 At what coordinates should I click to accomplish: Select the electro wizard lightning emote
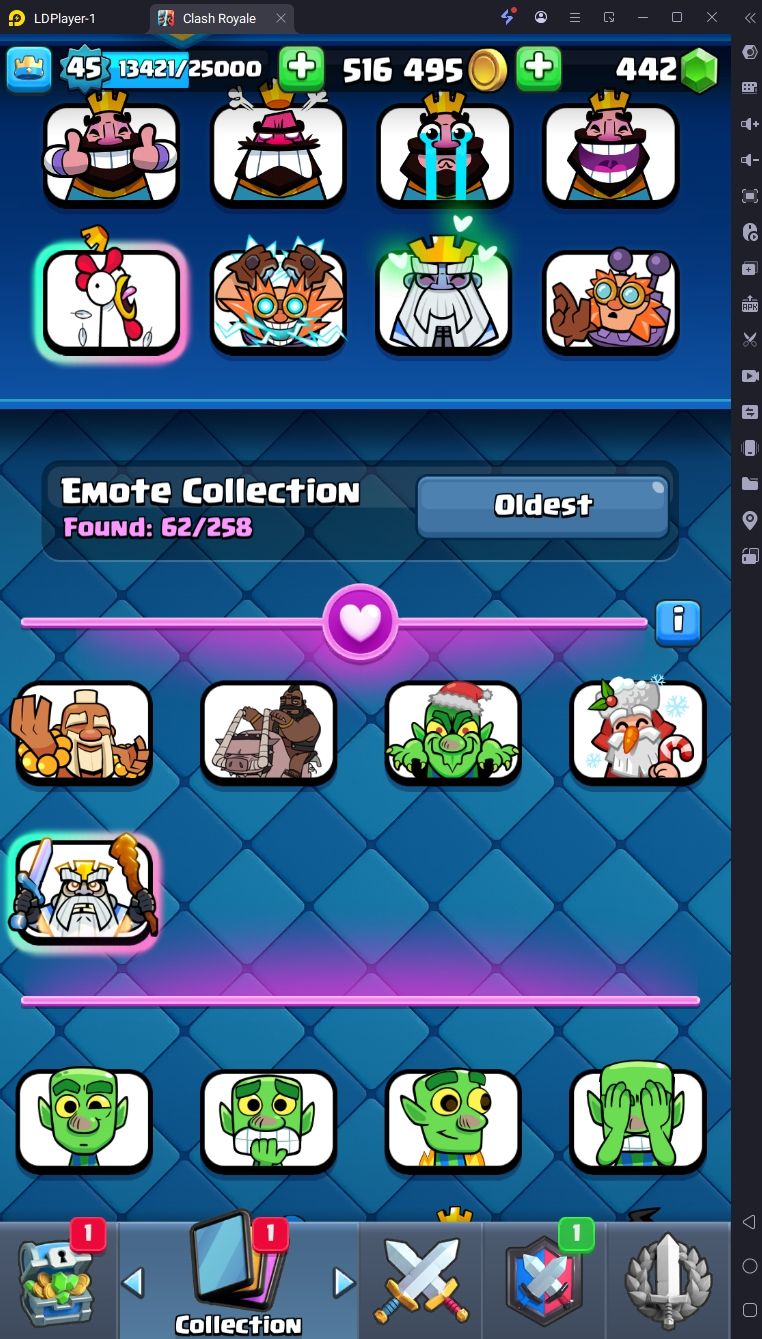pyautogui.click(x=278, y=301)
